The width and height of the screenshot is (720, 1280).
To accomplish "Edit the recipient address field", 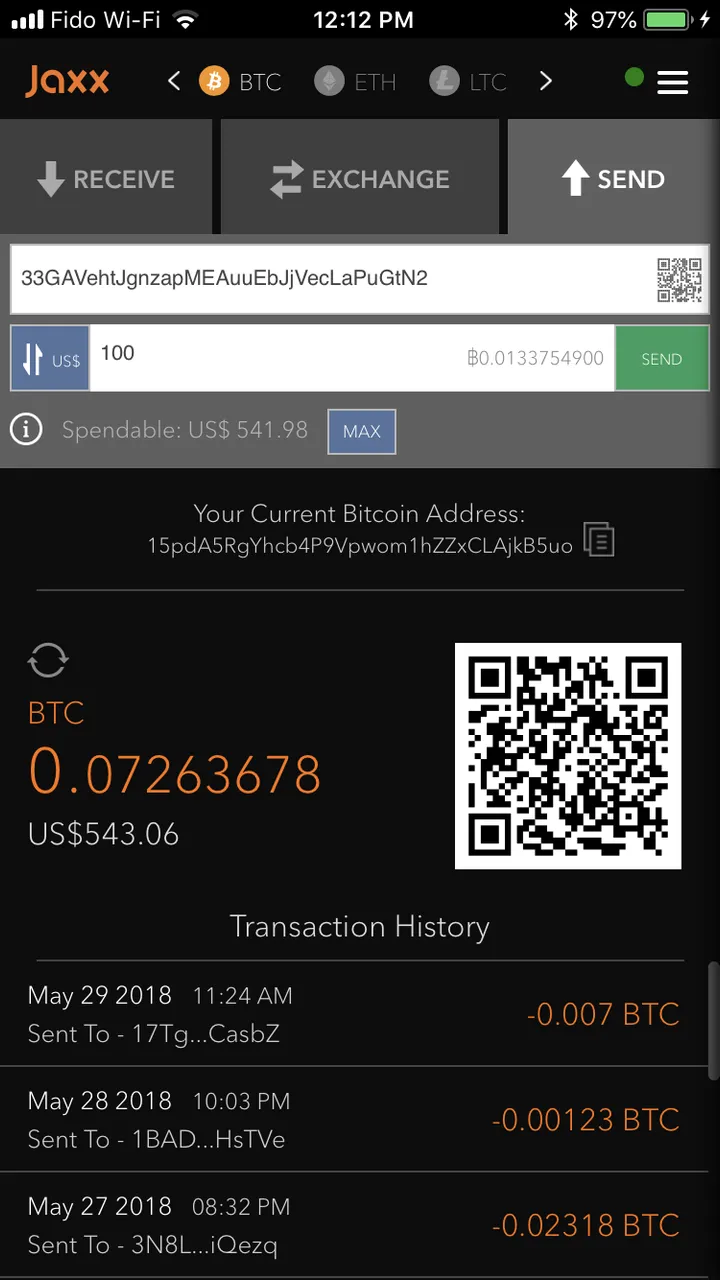I will point(330,278).
